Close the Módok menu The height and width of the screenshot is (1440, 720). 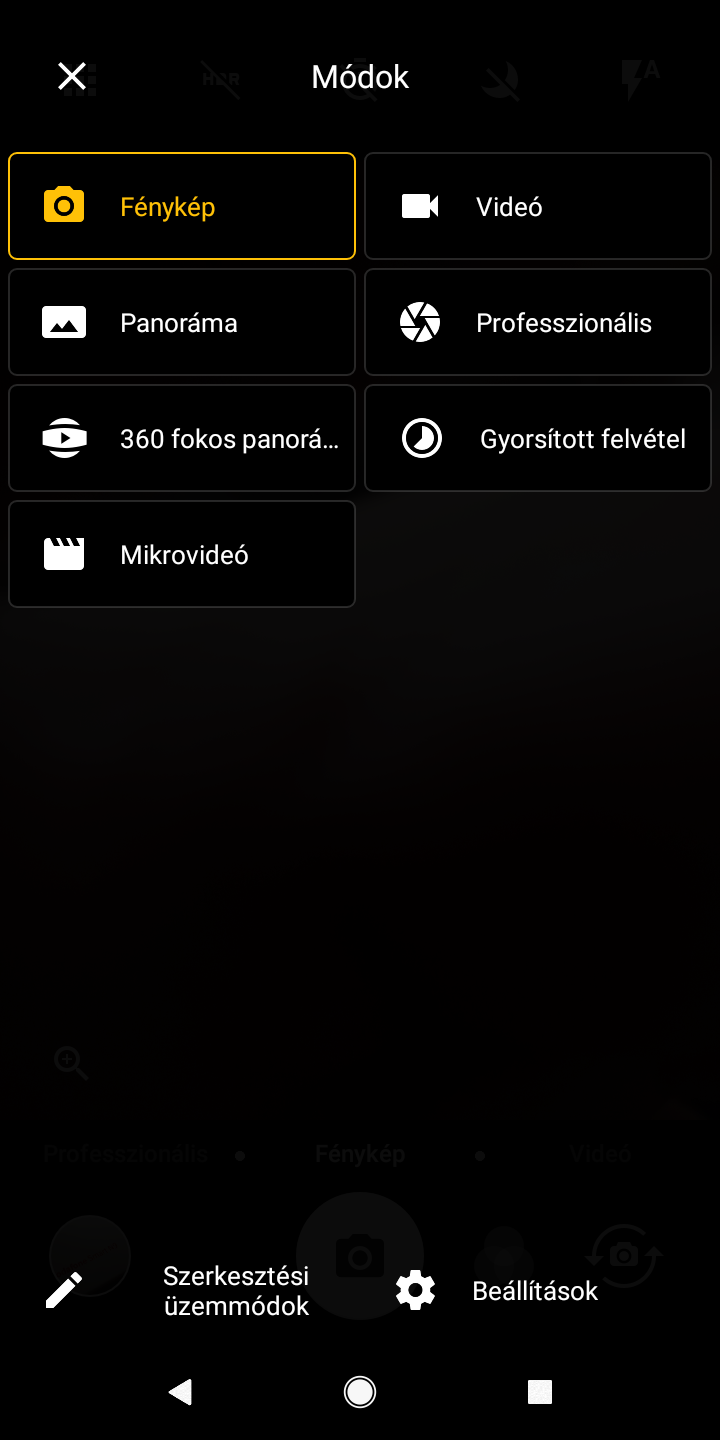tap(72, 76)
